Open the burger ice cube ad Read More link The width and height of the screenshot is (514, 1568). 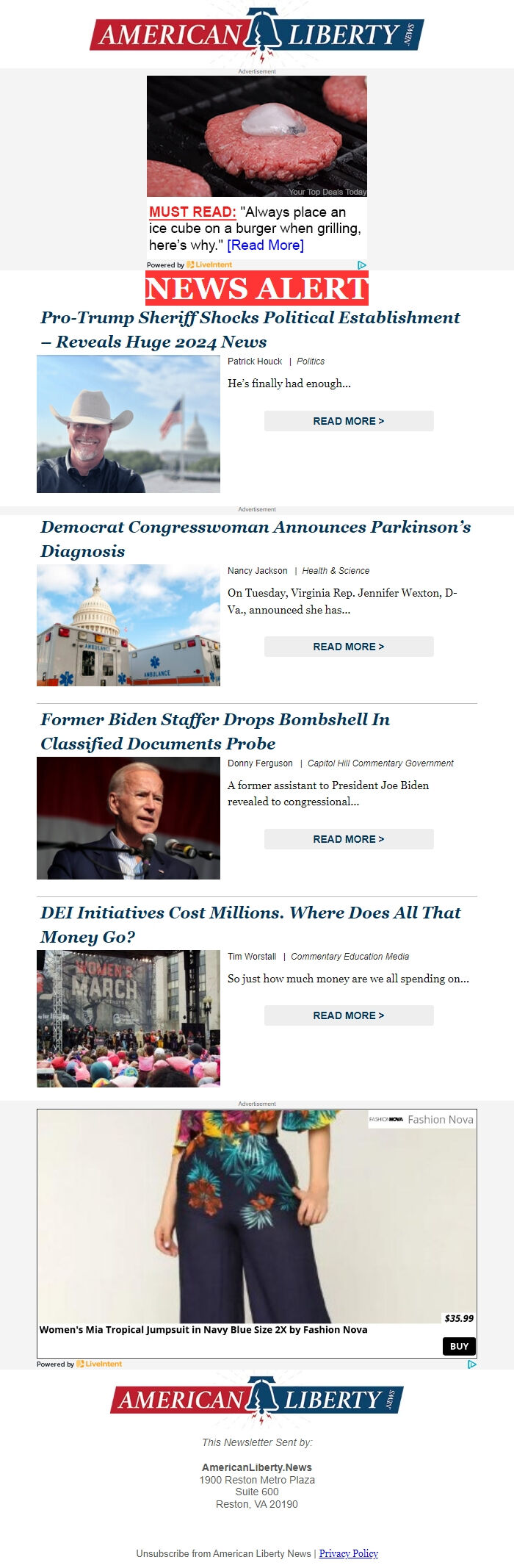click(x=265, y=245)
